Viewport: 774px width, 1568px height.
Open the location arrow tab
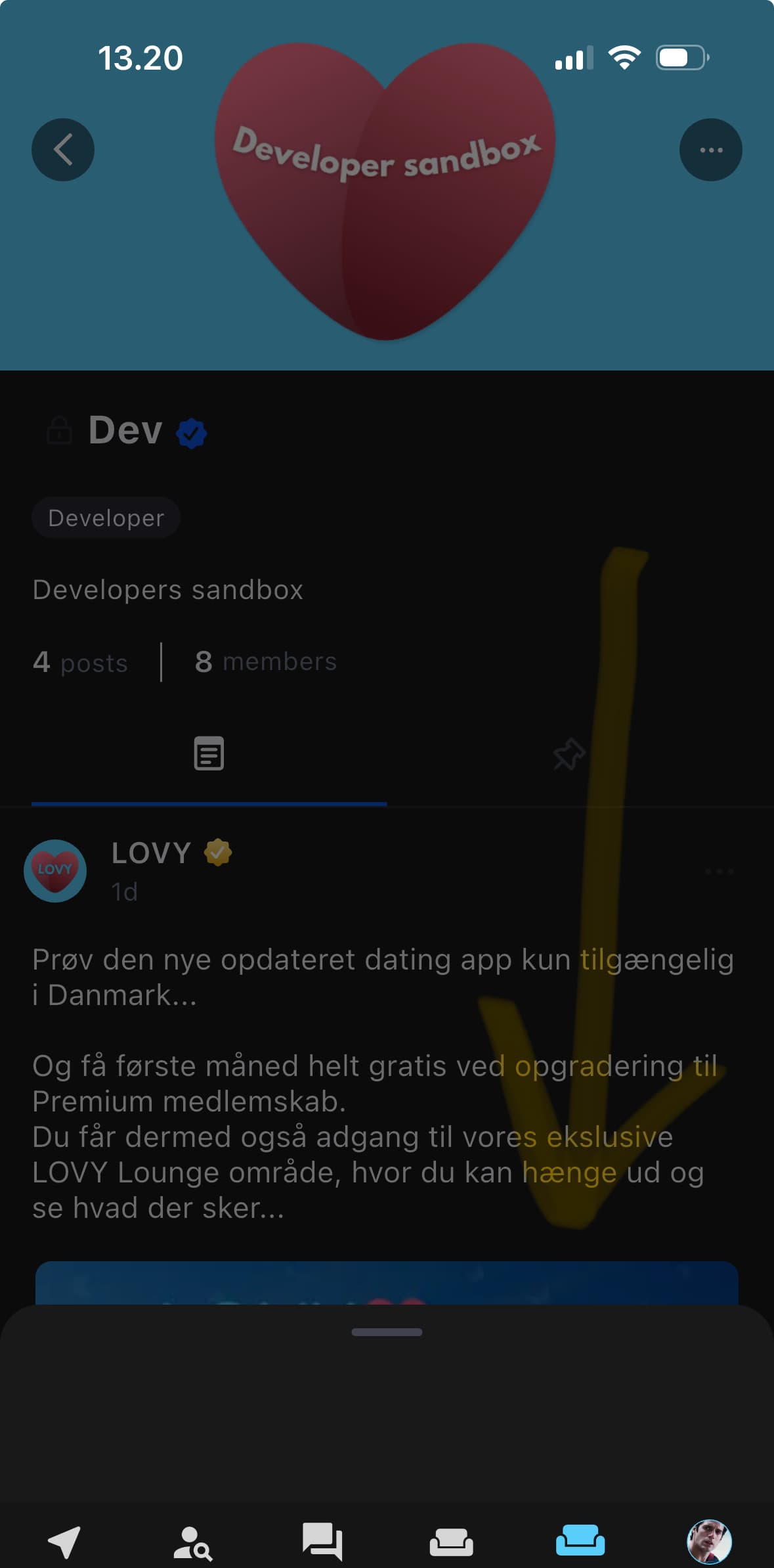[x=64, y=1541]
